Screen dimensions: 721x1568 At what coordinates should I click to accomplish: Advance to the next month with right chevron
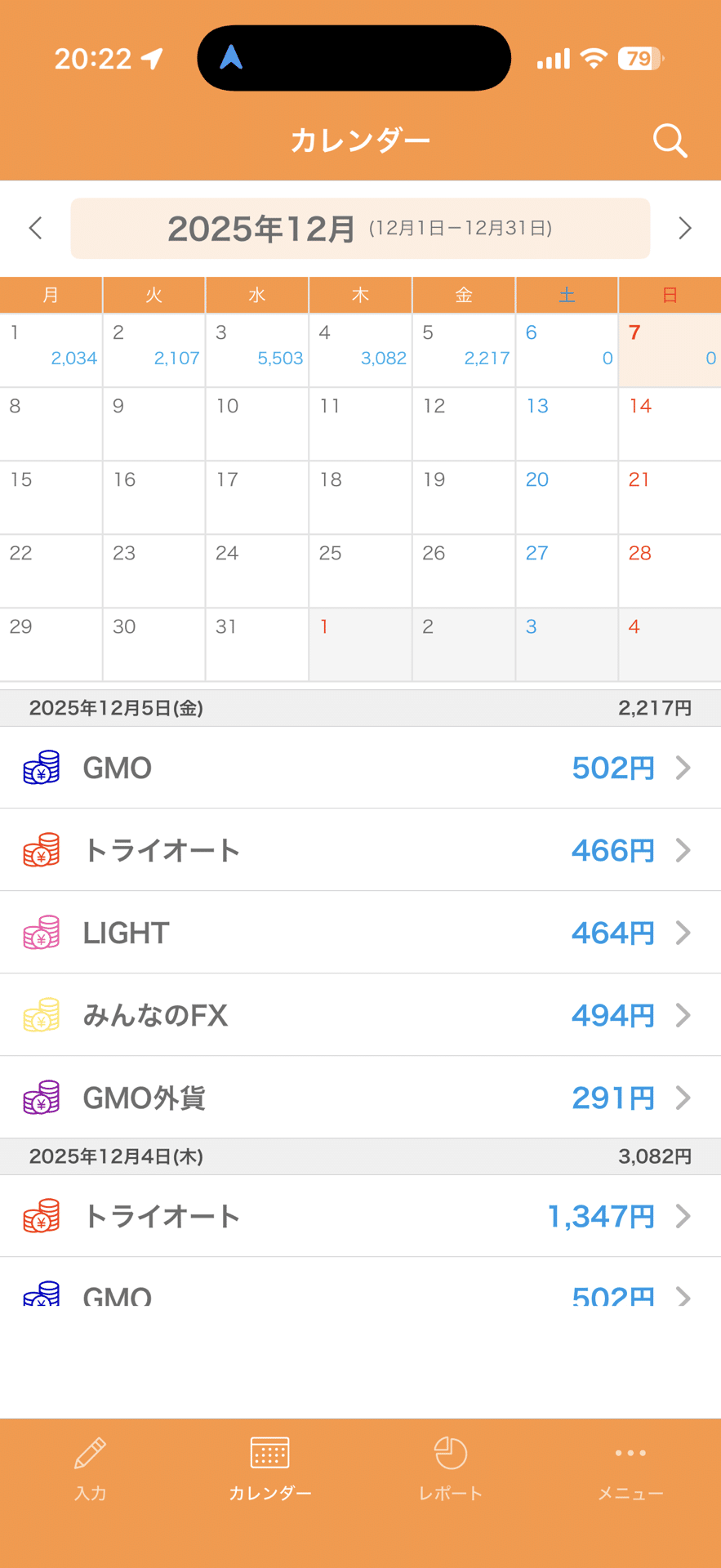[x=685, y=229]
